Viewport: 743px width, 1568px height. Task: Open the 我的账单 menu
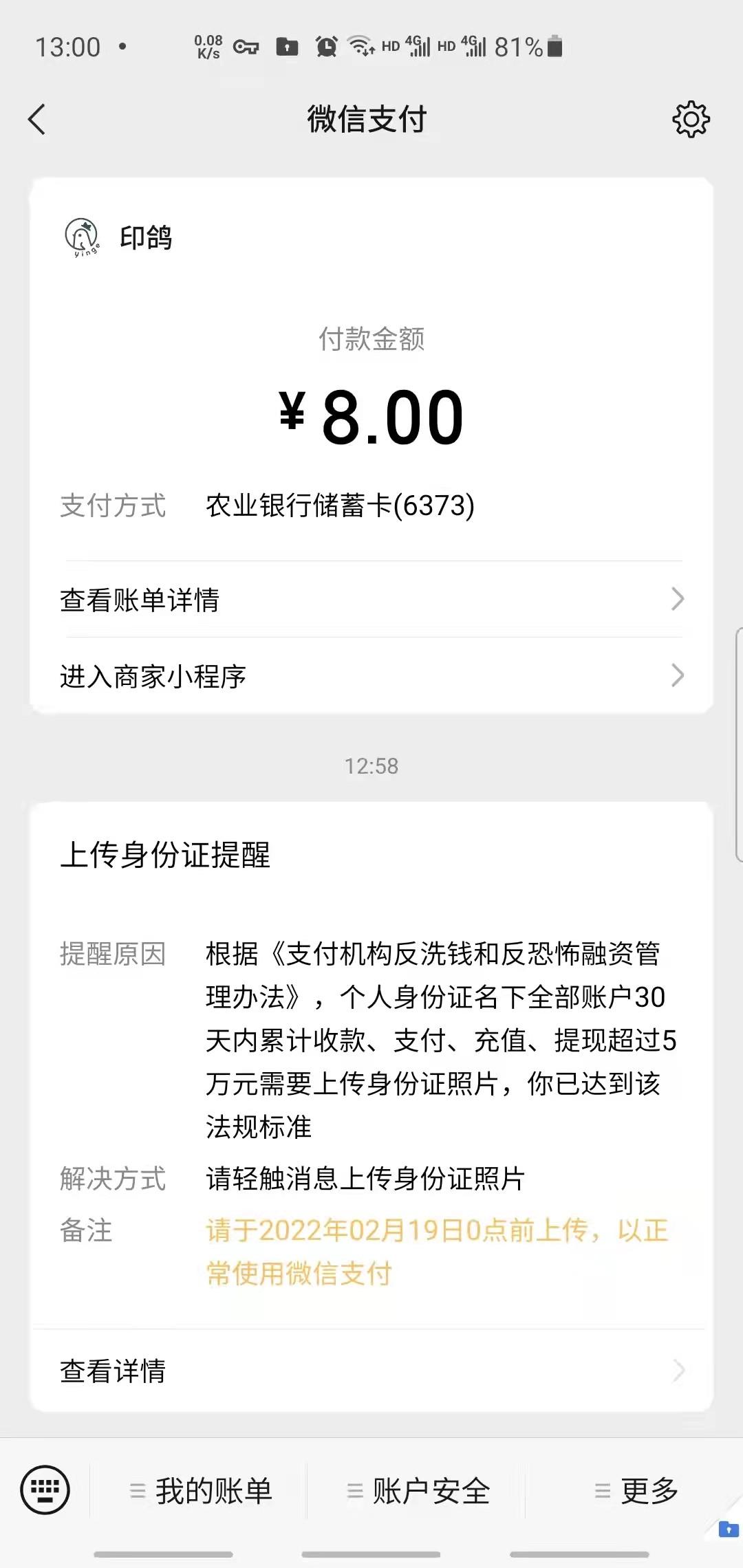[200, 1491]
